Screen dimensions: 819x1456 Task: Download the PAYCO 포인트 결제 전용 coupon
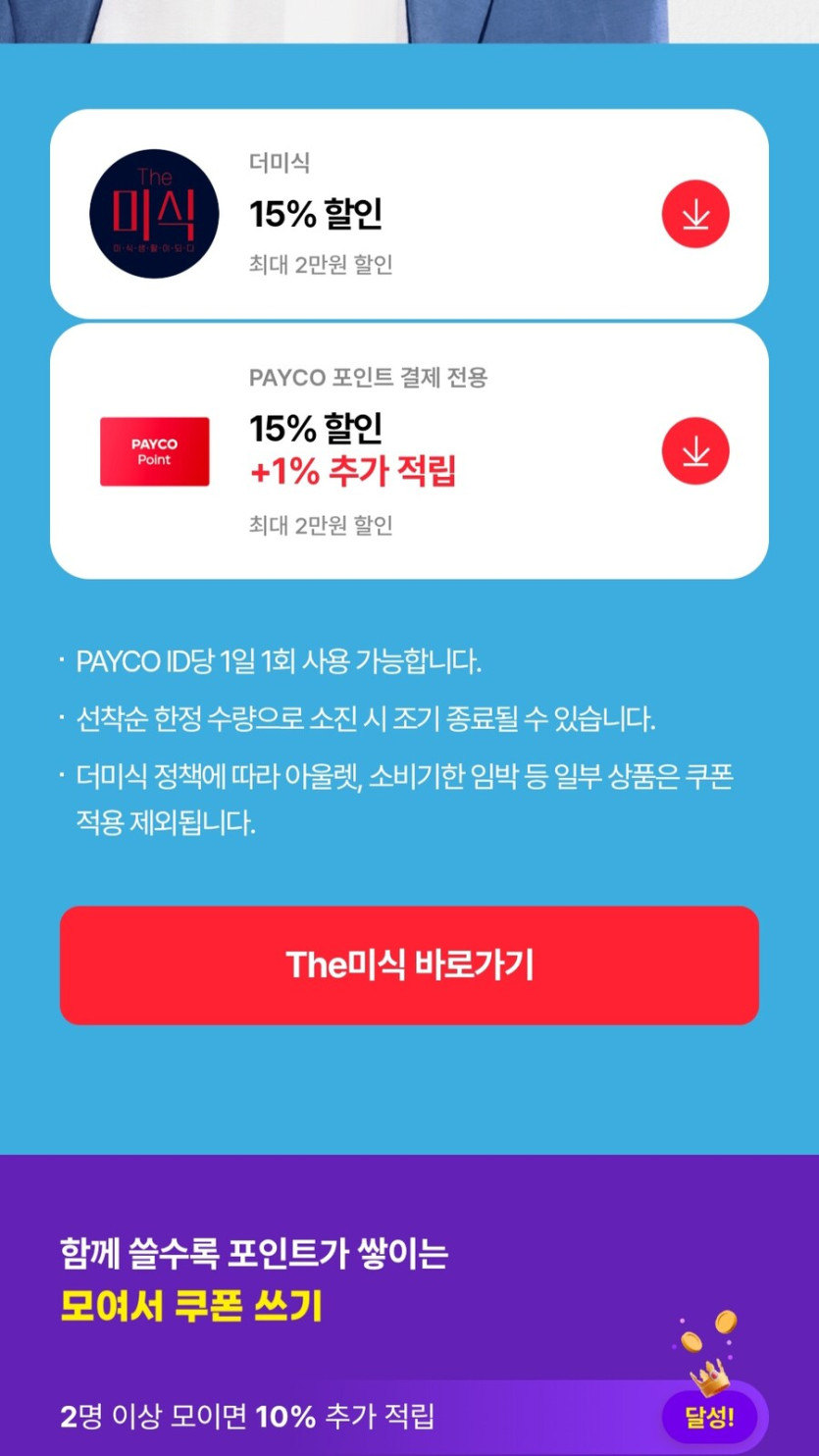(x=695, y=449)
